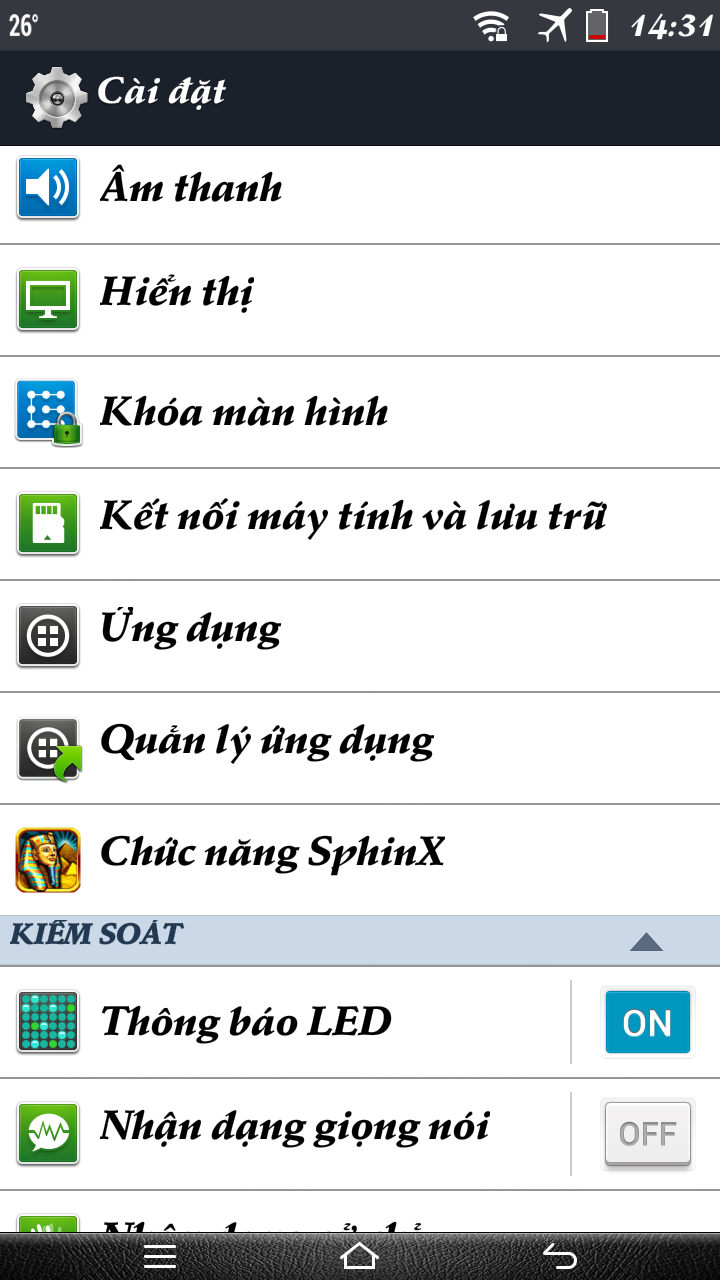Open the Âm thanh settings entry
The image size is (720, 1280).
(191, 187)
